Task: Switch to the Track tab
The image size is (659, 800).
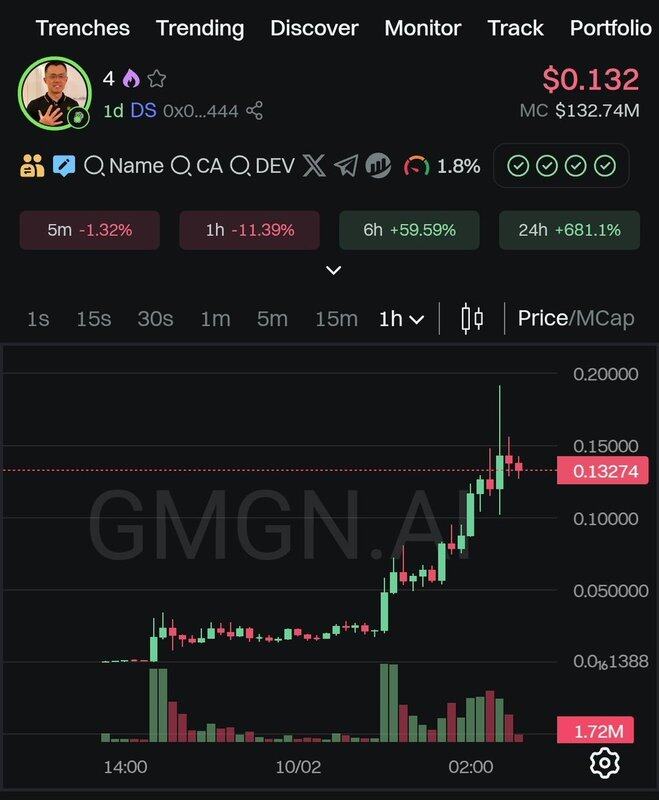Action: pos(515,28)
